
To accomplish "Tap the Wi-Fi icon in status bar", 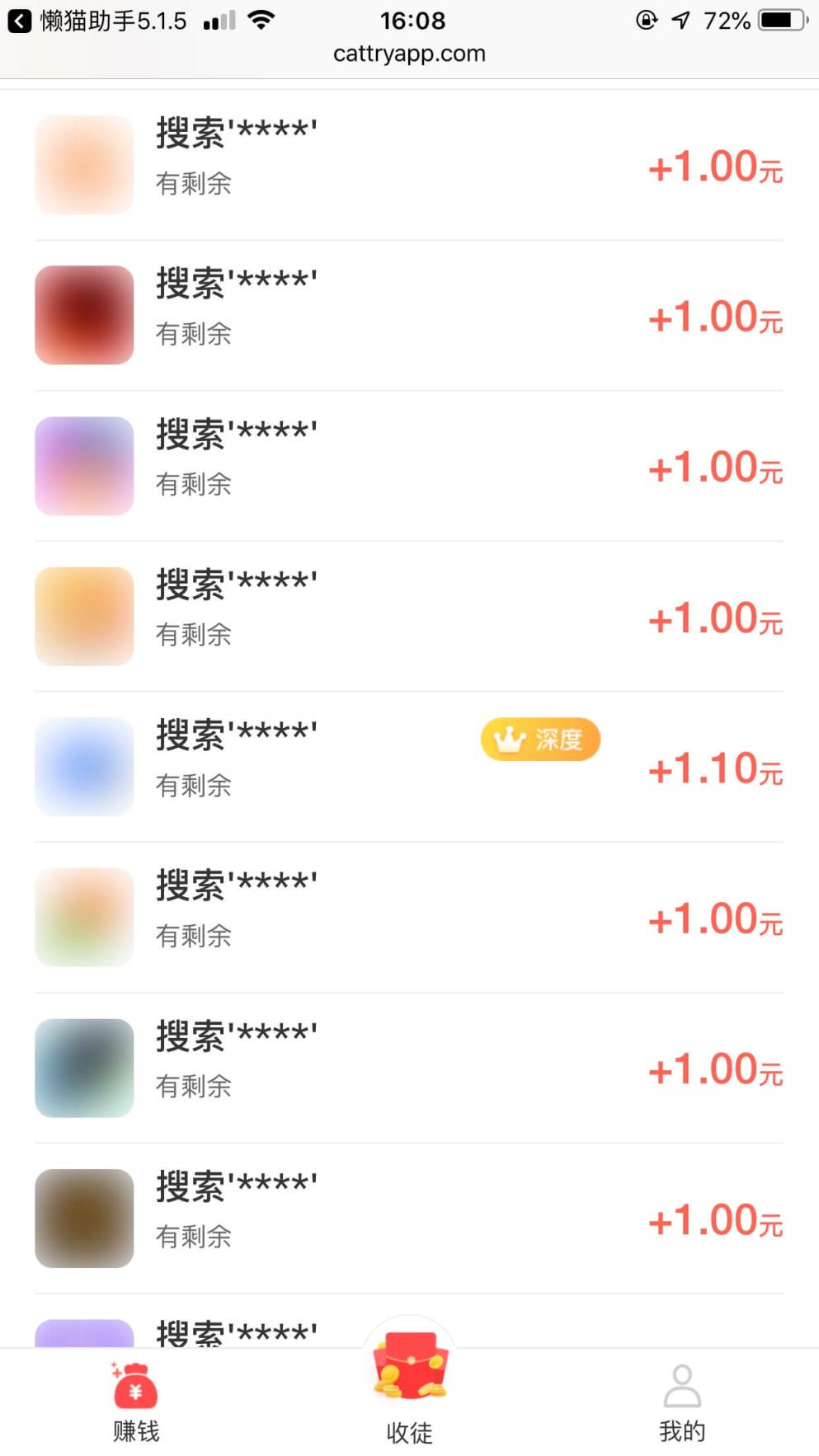I will 261,20.
